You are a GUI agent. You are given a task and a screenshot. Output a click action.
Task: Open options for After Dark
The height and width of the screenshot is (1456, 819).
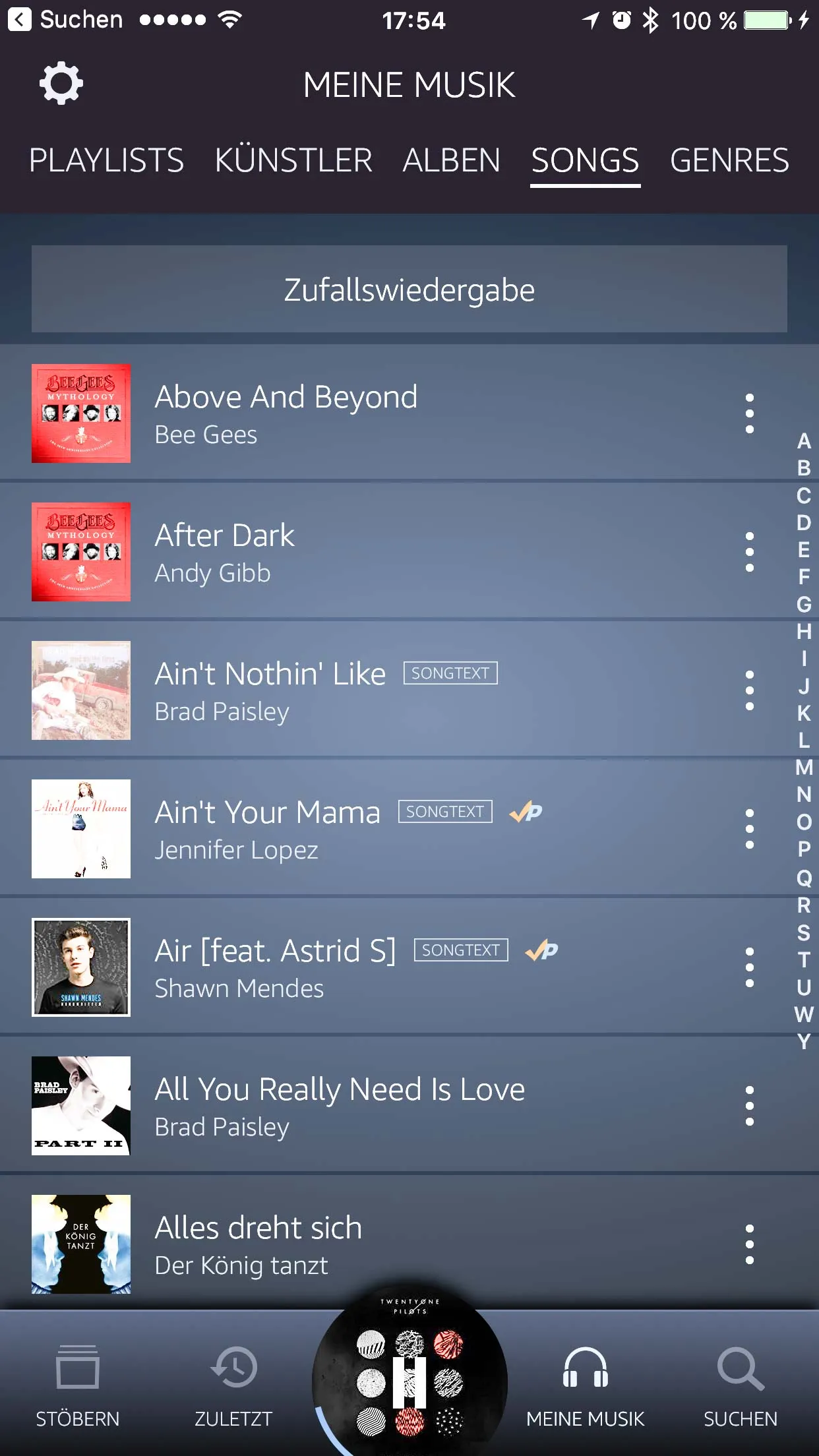(749, 552)
